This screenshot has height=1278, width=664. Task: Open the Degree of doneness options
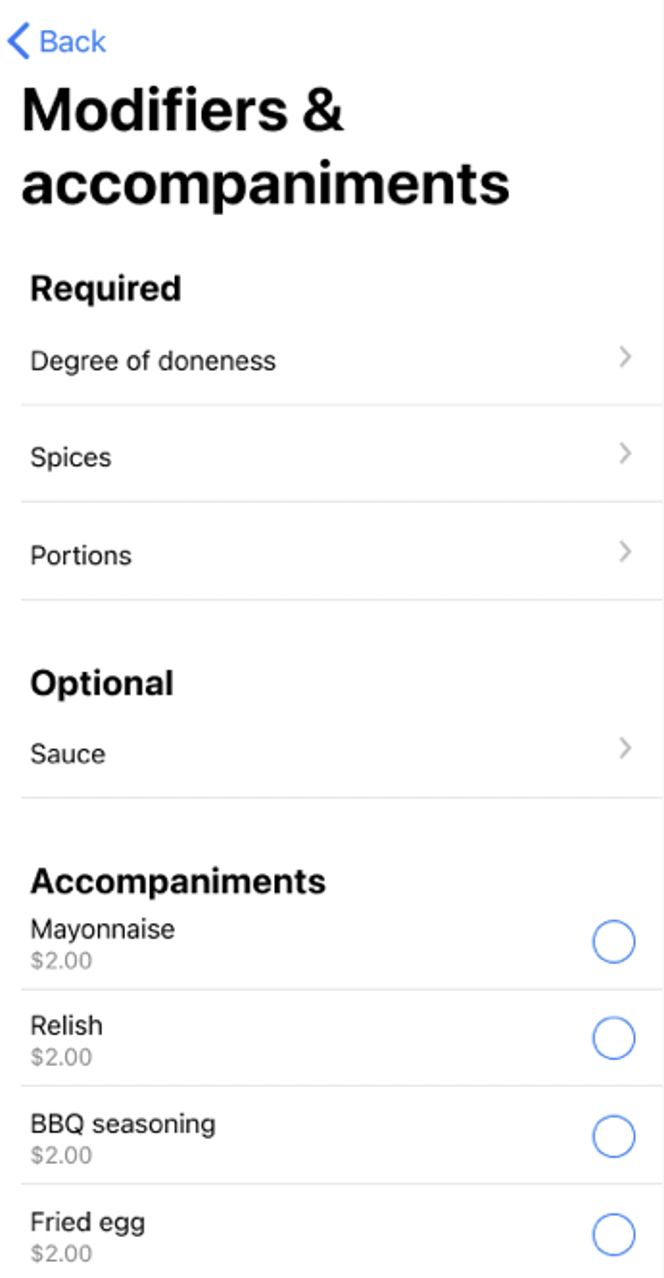point(341,360)
